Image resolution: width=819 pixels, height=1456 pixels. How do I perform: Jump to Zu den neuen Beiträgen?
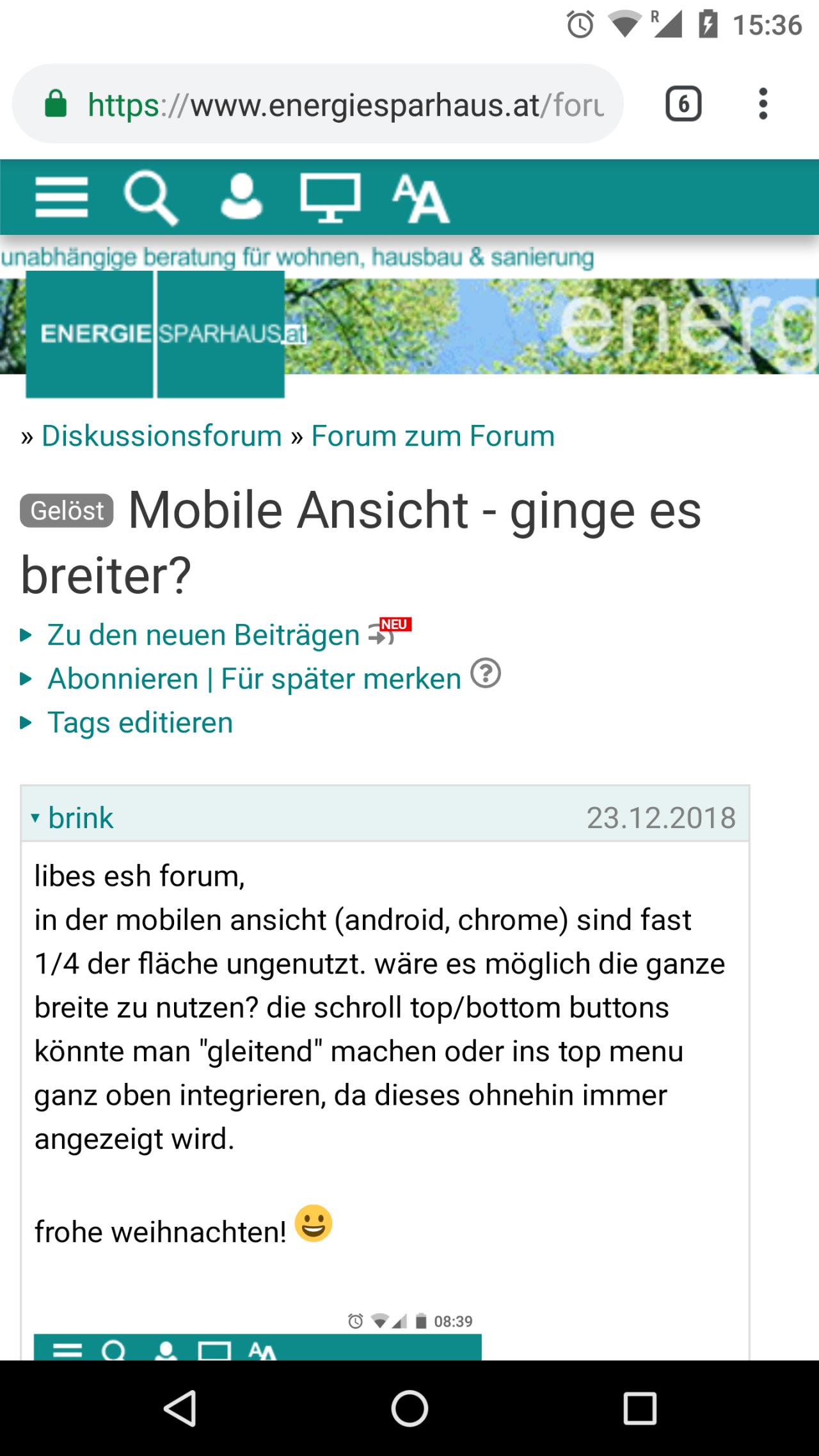203,635
